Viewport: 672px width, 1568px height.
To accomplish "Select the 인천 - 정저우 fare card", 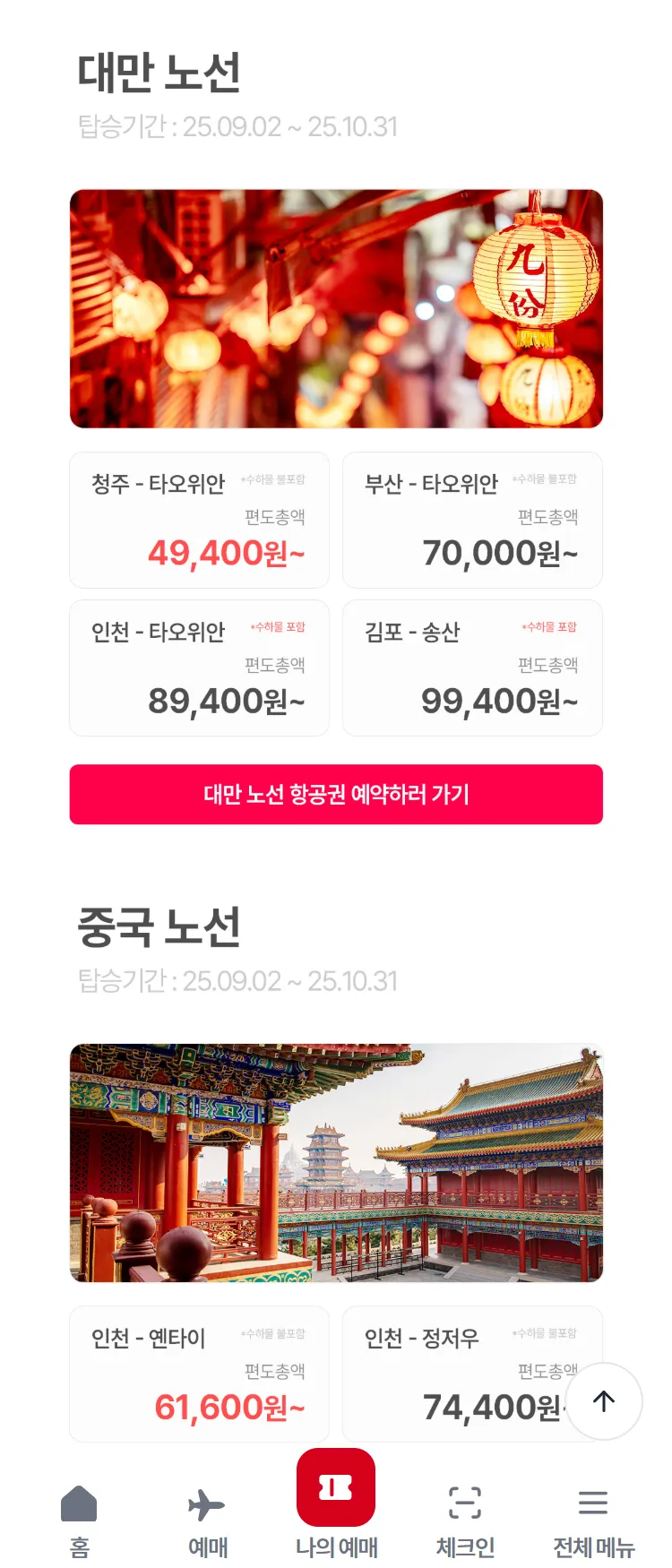I will click(457, 1374).
